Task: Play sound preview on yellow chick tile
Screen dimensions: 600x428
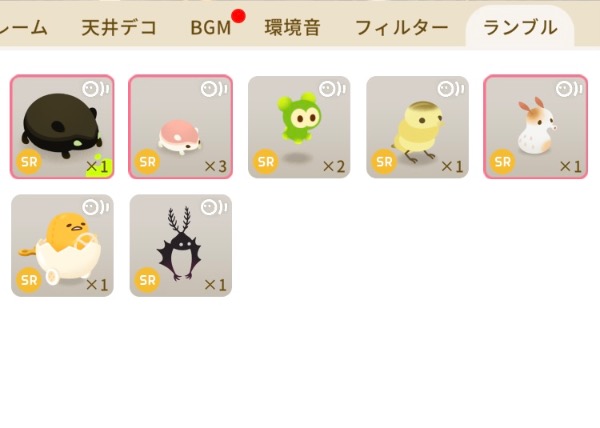Action: [x=450, y=89]
